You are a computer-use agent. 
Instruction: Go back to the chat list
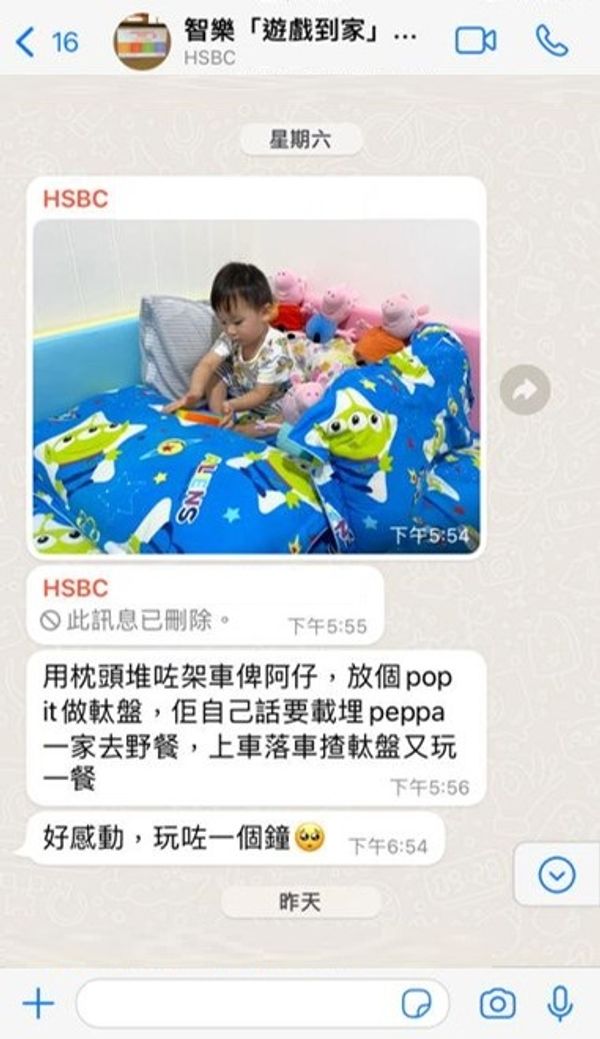coord(46,42)
